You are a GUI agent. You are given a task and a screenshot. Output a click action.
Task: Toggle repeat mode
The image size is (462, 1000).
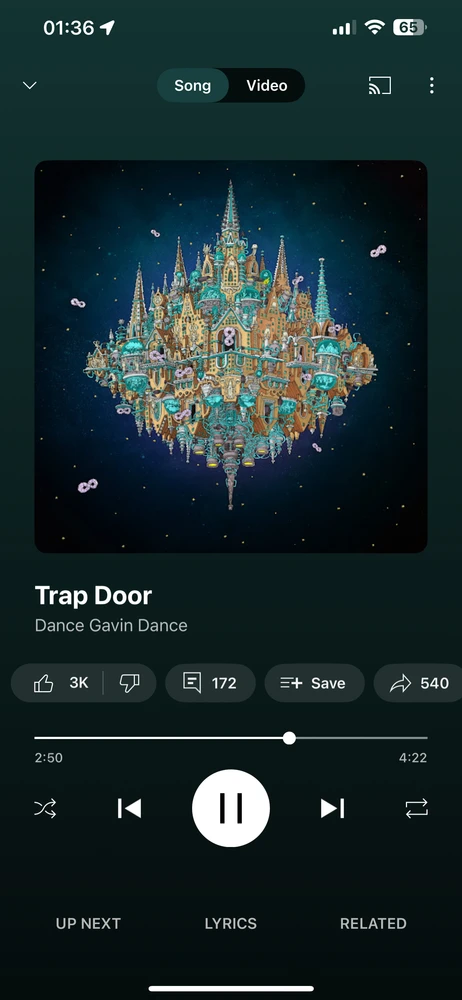click(x=417, y=809)
